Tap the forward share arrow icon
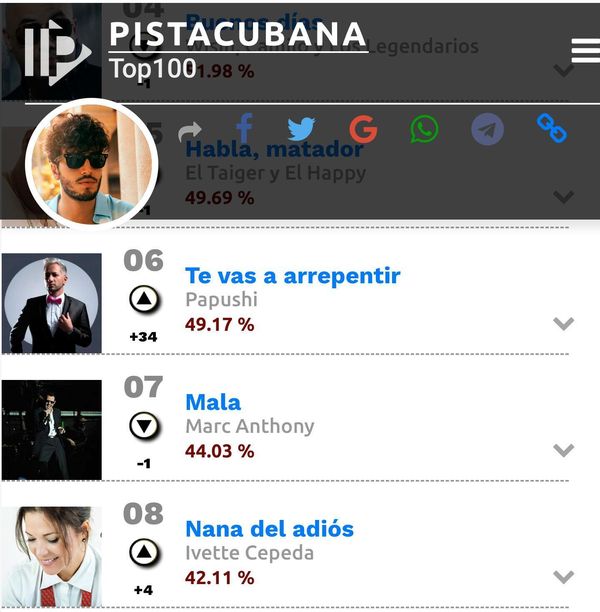 pyautogui.click(x=190, y=131)
